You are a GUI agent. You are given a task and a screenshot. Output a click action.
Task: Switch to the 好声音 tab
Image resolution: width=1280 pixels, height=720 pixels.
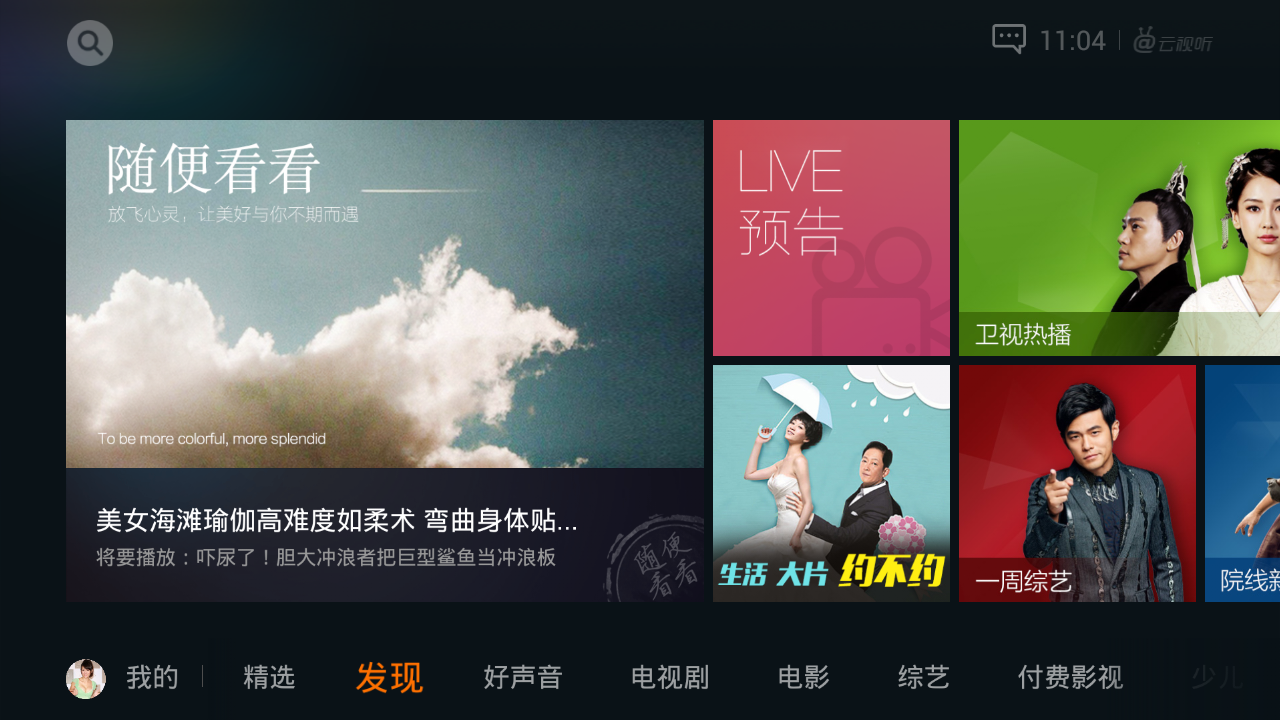[523, 678]
